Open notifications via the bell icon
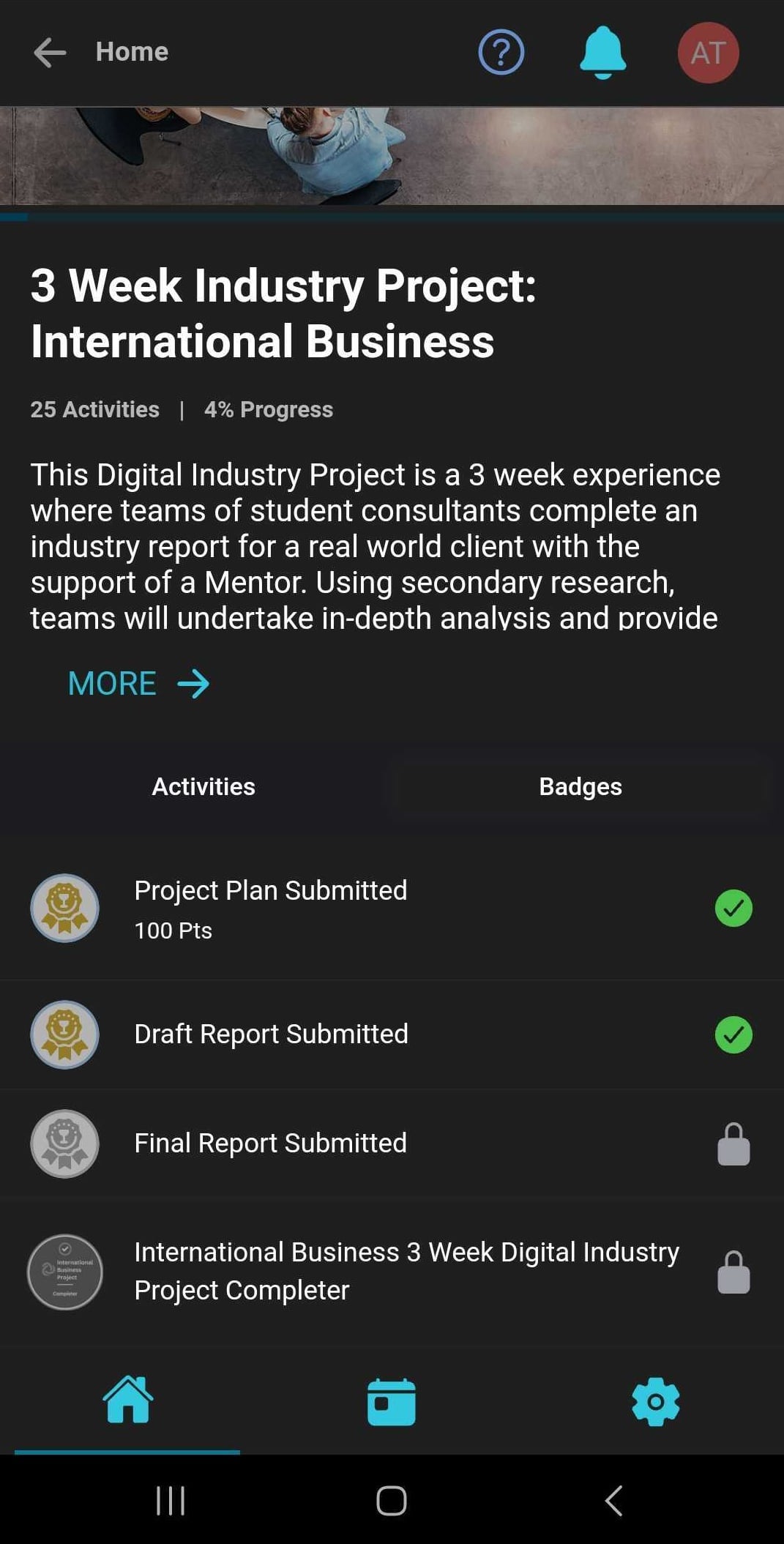The width and height of the screenshot is (784, 1544). pos(602,51)
